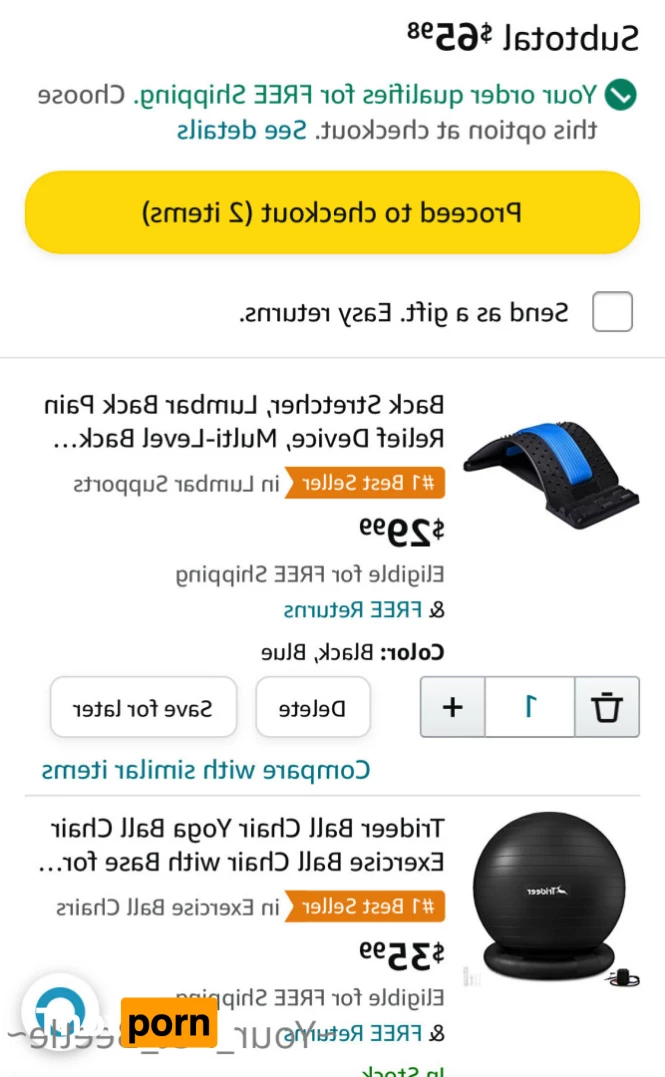The image size is (665, 1077).
Task: Proceed to checkout with 2 items
Action: [x=332, y=212]
